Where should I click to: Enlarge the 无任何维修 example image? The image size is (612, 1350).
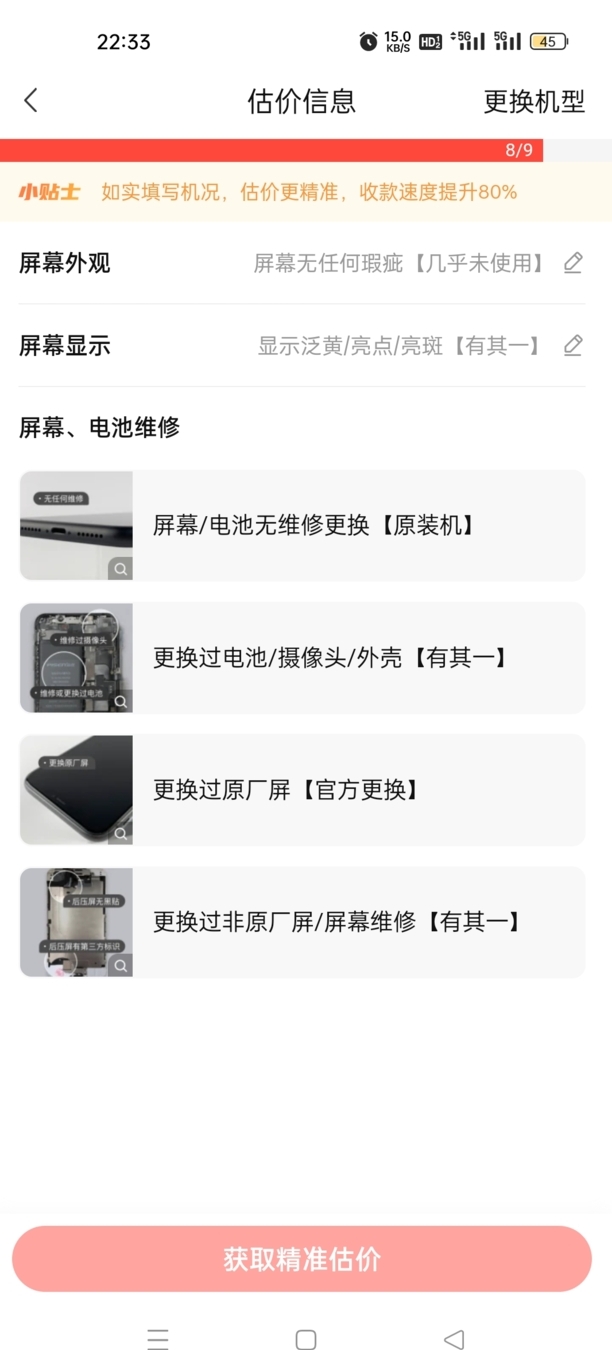pyautogui.click(x=120, y=569)
